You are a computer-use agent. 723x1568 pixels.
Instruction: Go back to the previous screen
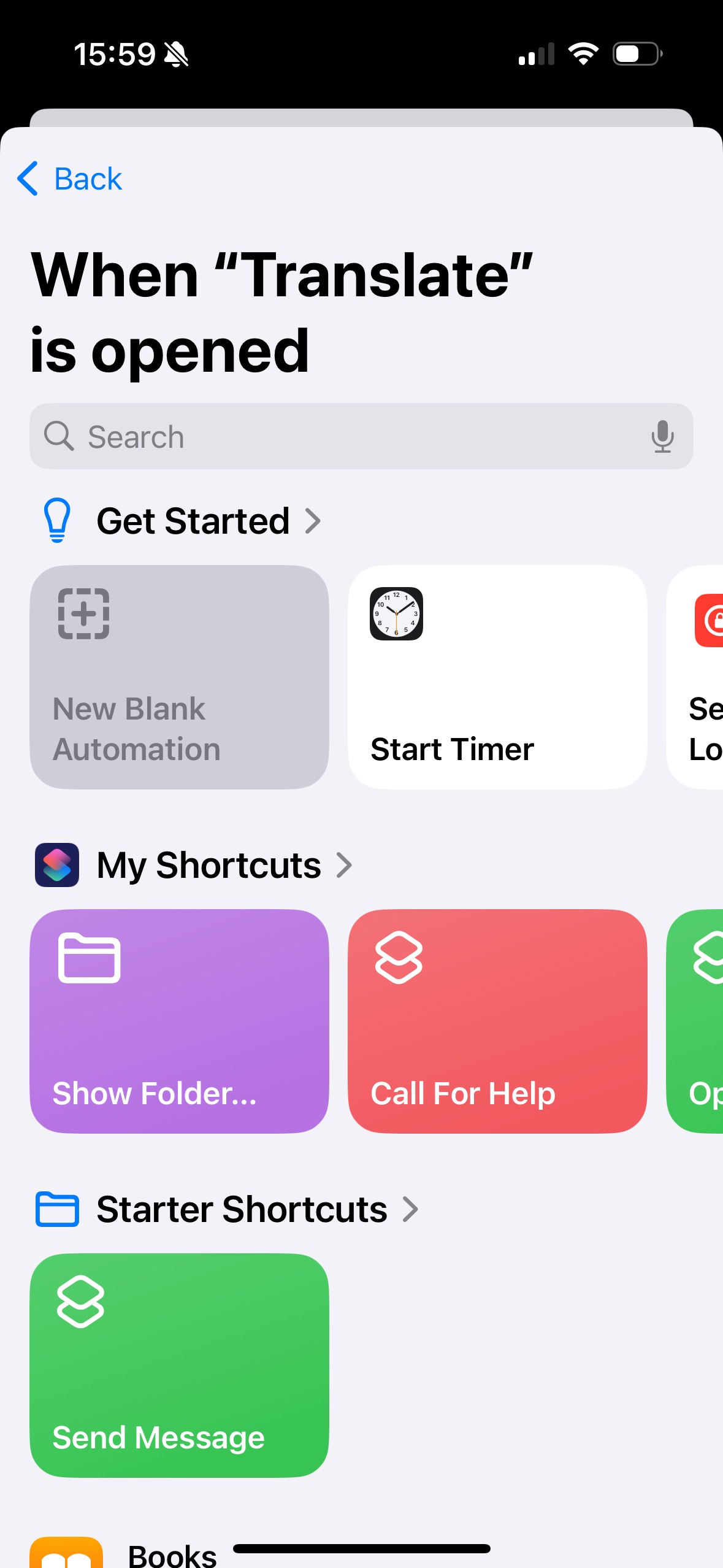tap(69, 179)
